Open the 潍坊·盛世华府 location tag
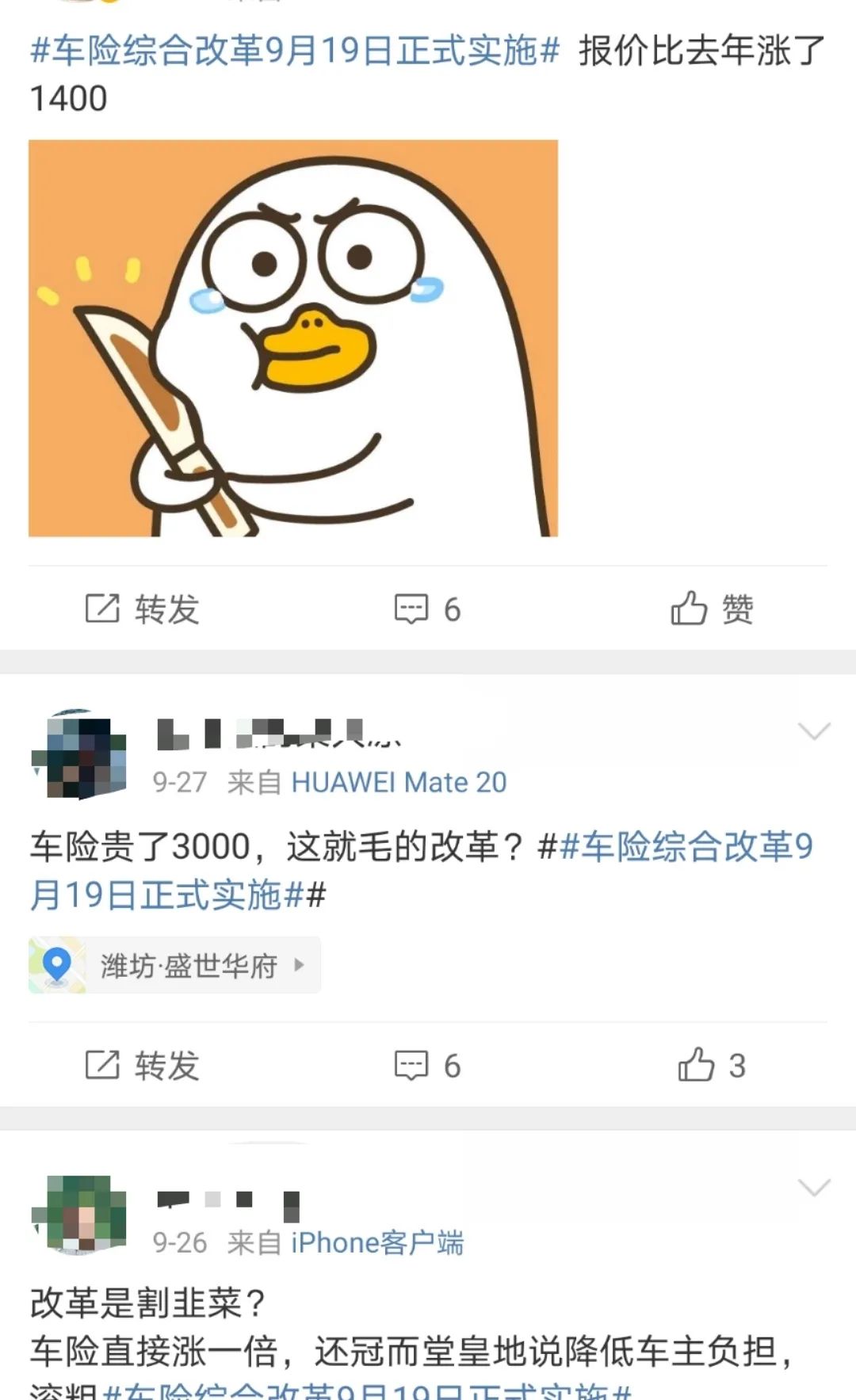Image resolution: width=856 pixels, height=1400 pixels. [174, 965]
